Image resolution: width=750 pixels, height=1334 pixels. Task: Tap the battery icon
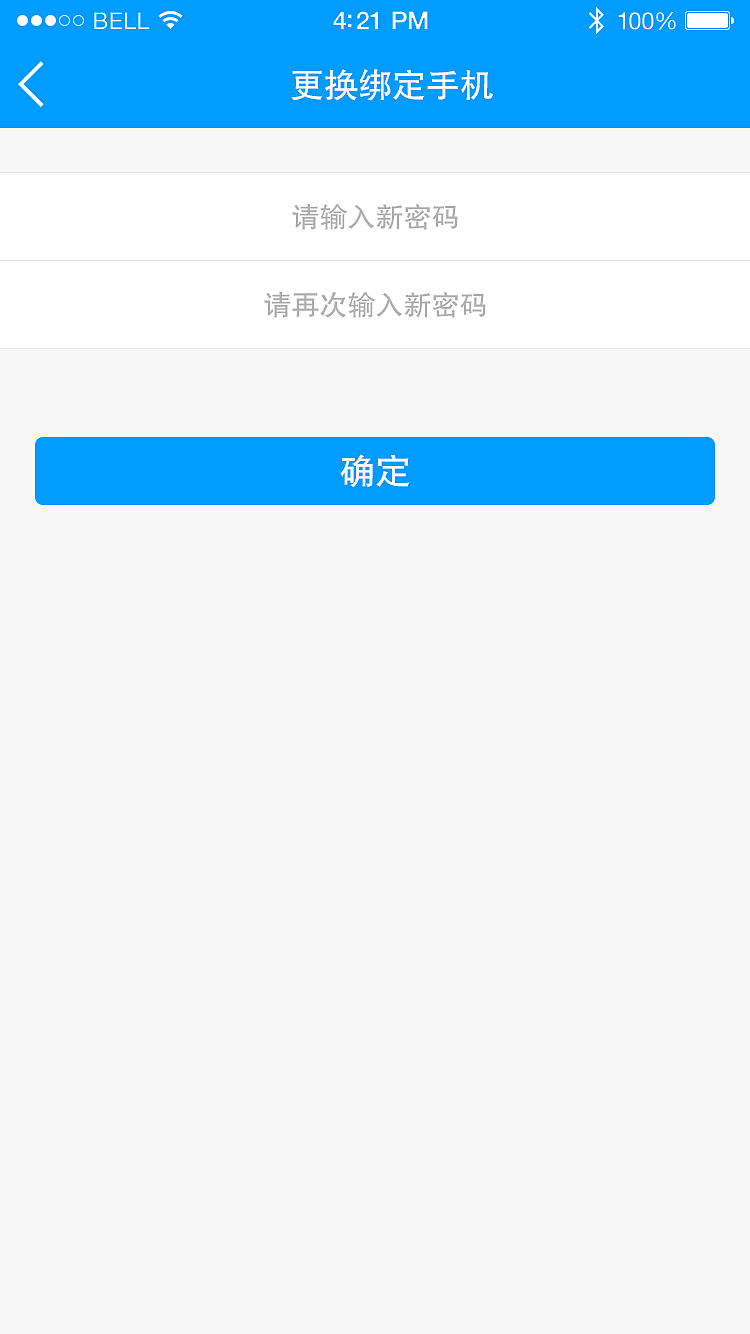click(712, 19)
